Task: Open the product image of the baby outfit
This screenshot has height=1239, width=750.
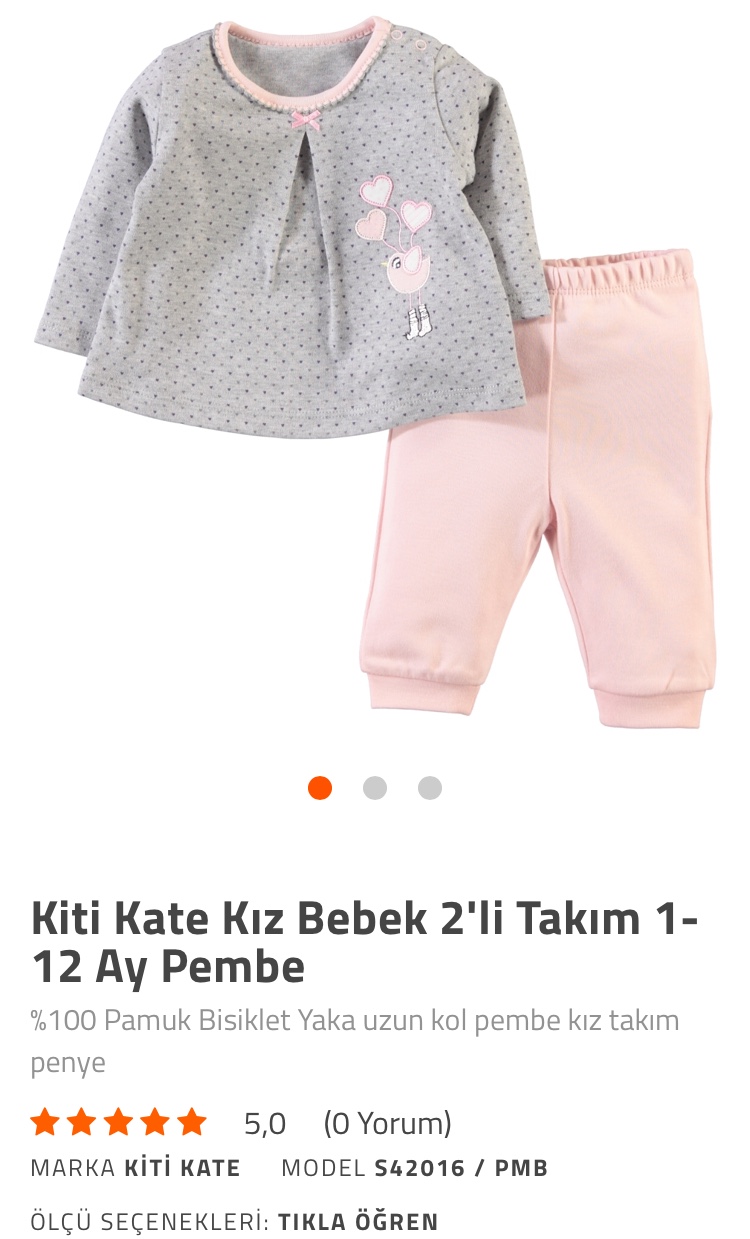Action: click(375, 370)
